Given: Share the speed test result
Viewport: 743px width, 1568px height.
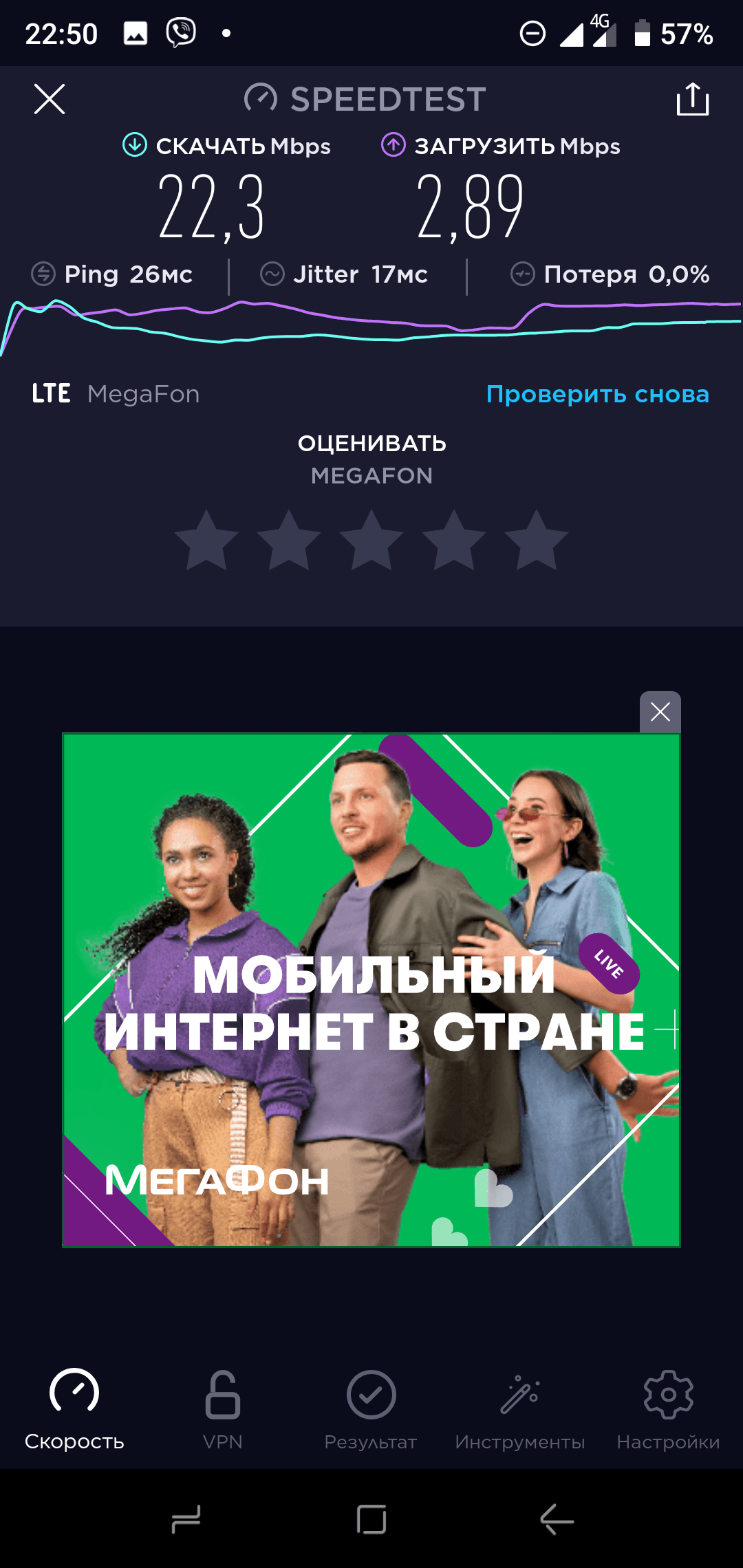Looking at the screenshot, I should [692, 100].
